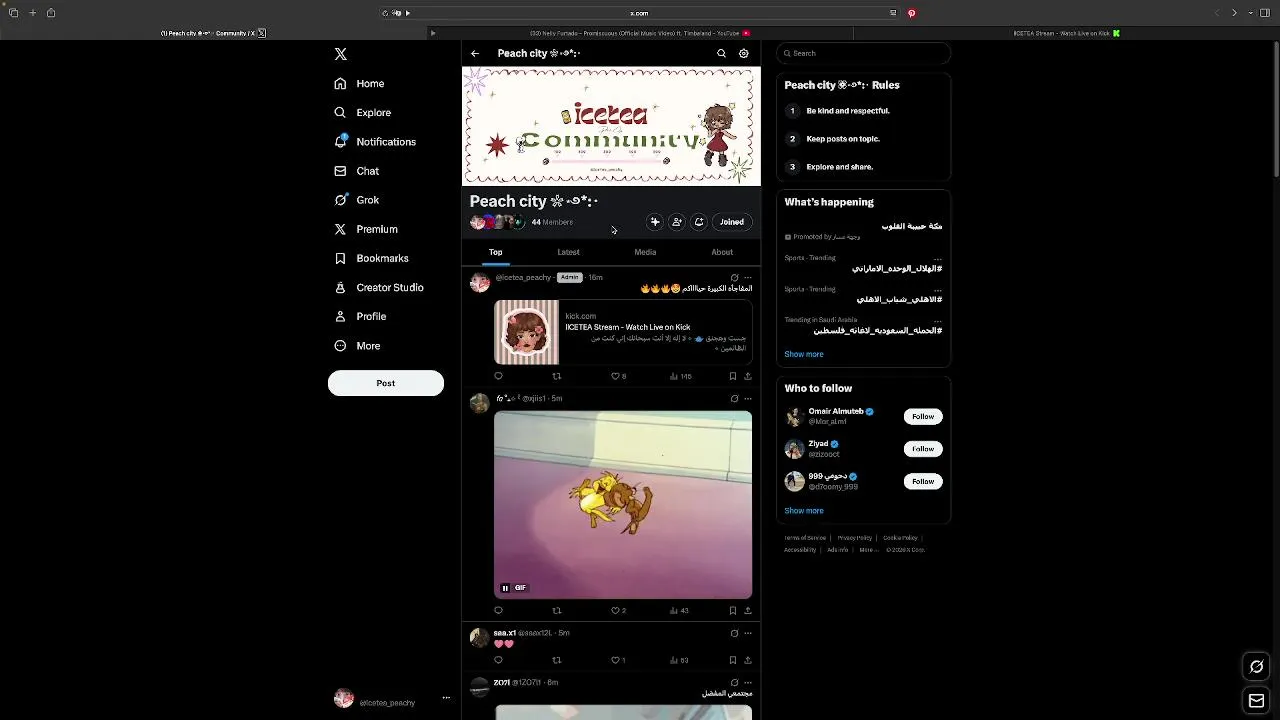Go back from Peach city community
Image resolution: width=1280 pixels, height=720 pixels.
[x=475, y=53]
